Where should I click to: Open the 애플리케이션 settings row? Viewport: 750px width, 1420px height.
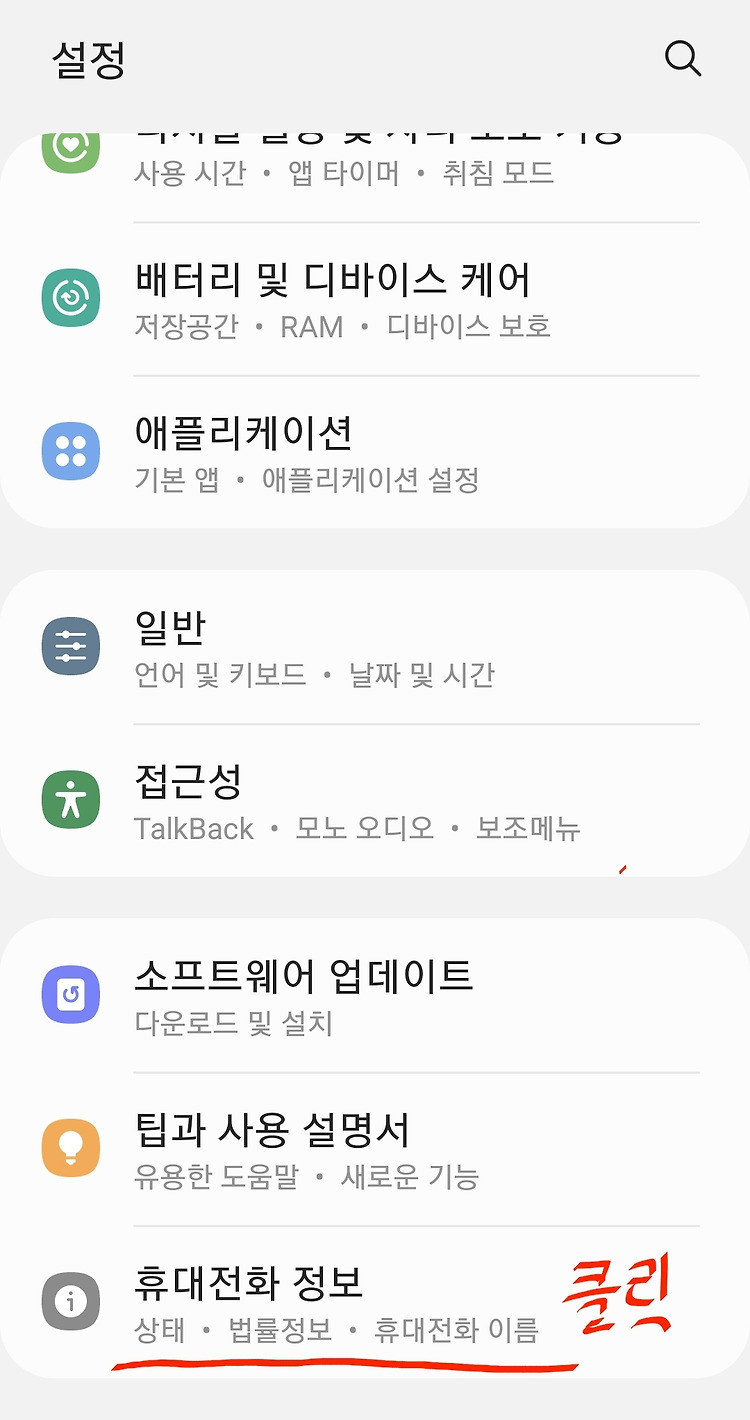(x=375, y=452)
